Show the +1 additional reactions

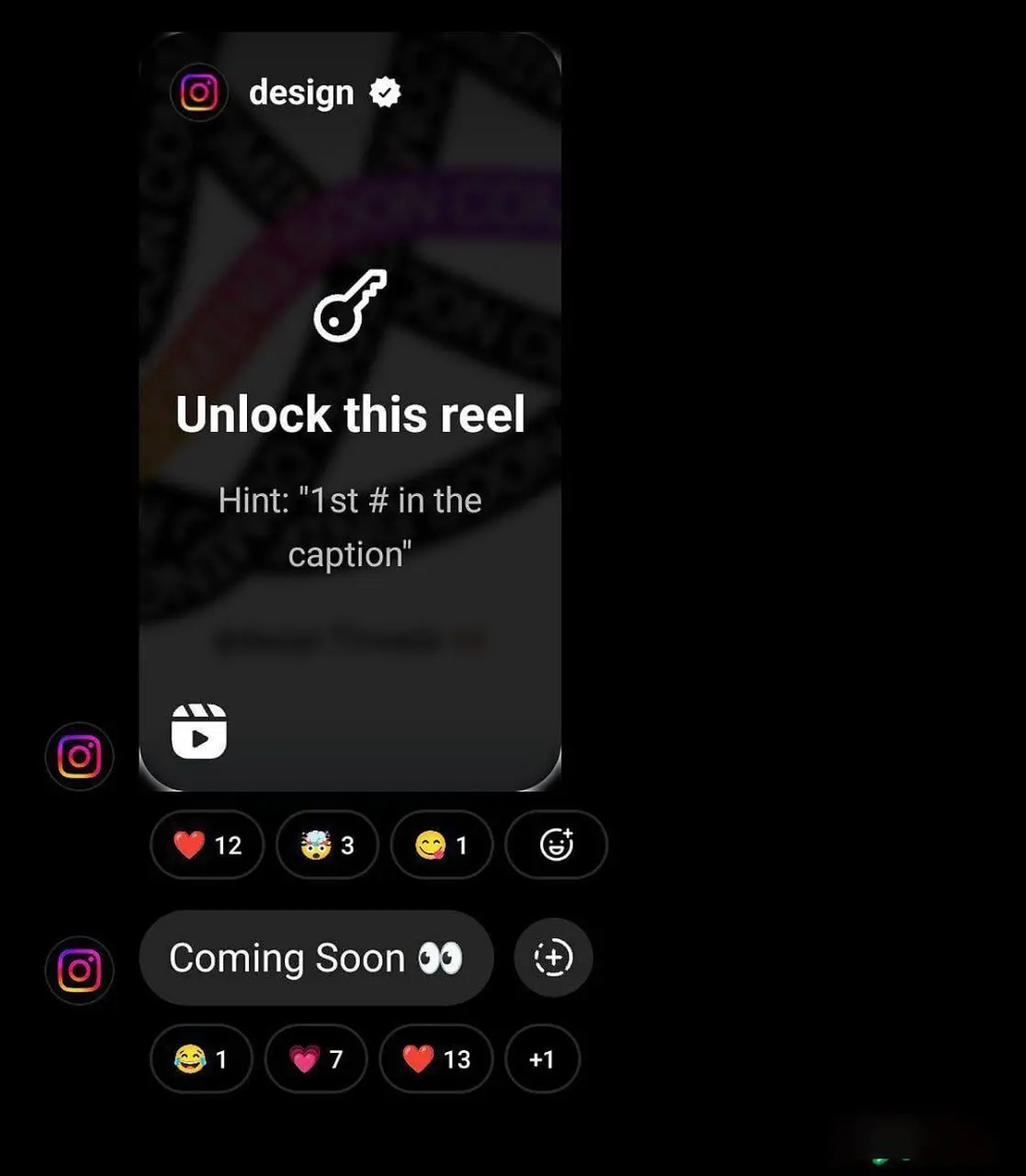[x=542, y=1058]
